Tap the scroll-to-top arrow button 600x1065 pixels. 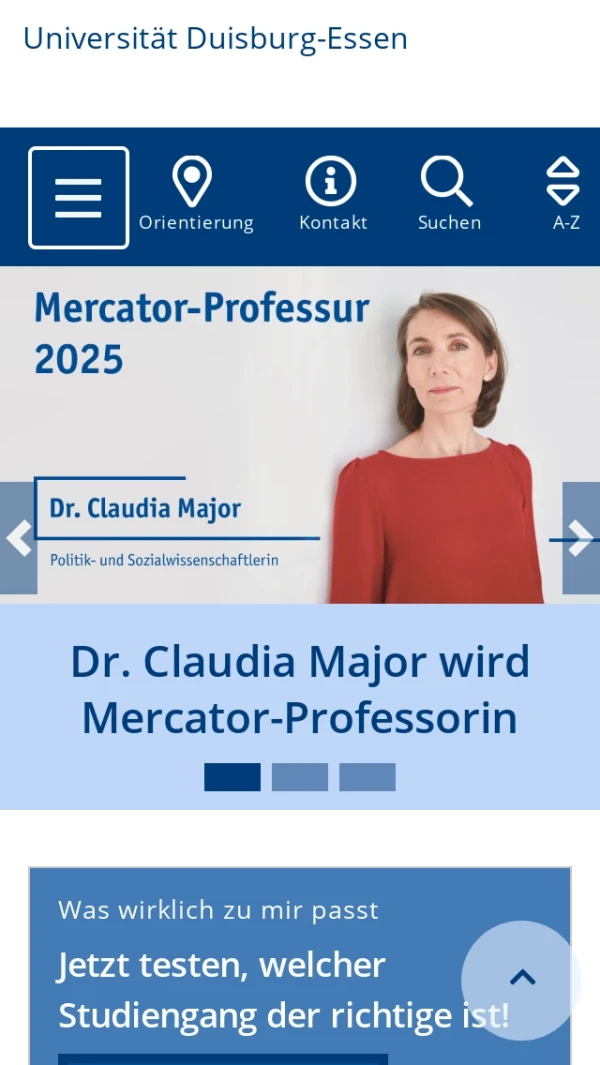click(521, 979)
